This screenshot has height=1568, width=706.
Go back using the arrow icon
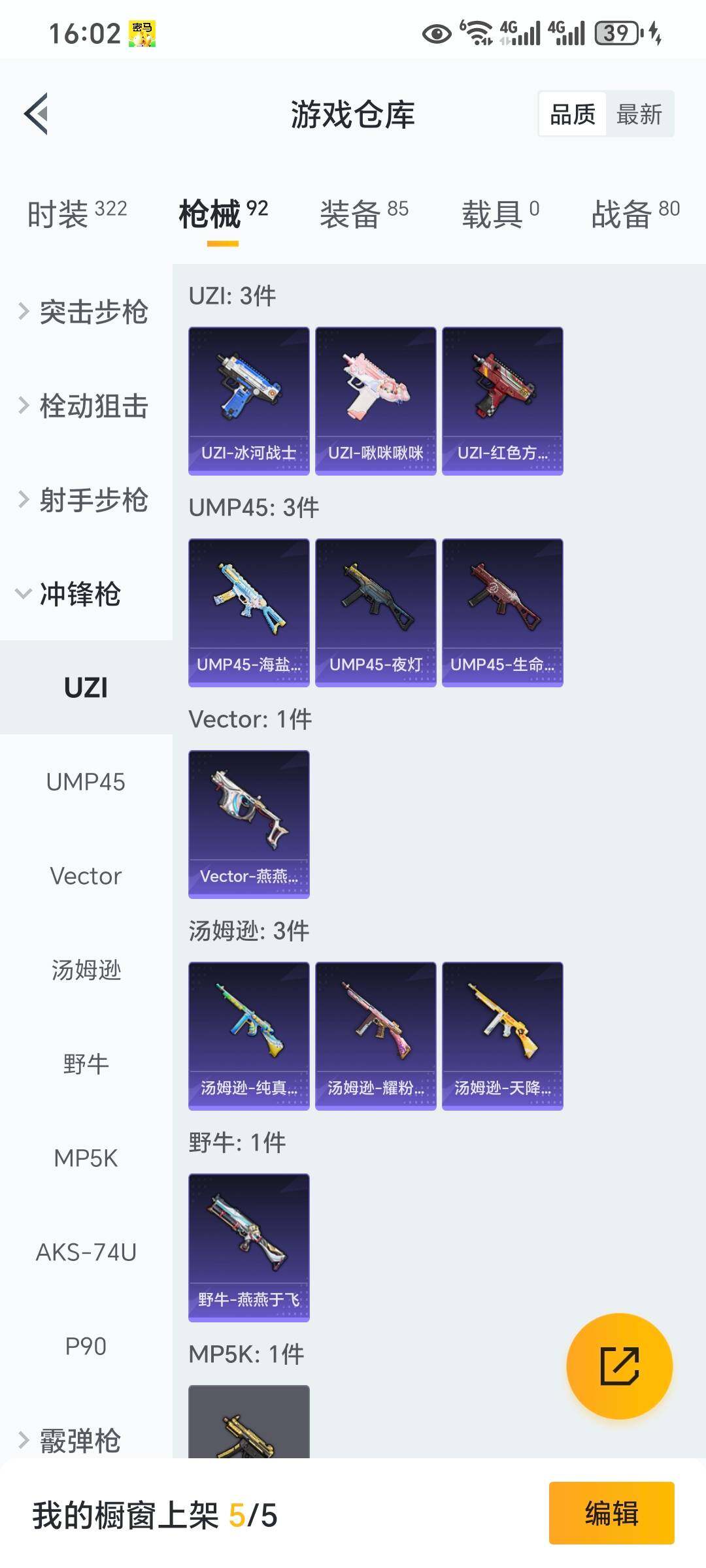click(37, 114)
